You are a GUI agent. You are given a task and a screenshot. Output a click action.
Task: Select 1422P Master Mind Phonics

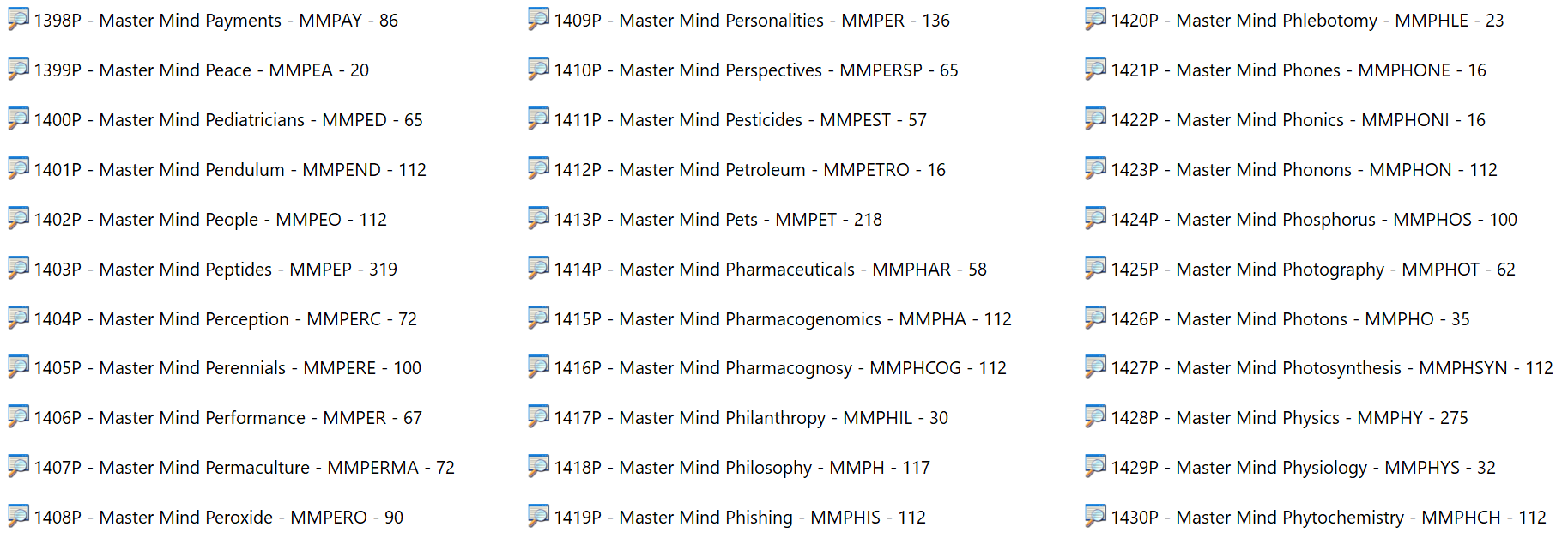pyautogui.click(x=1297, y=120)
